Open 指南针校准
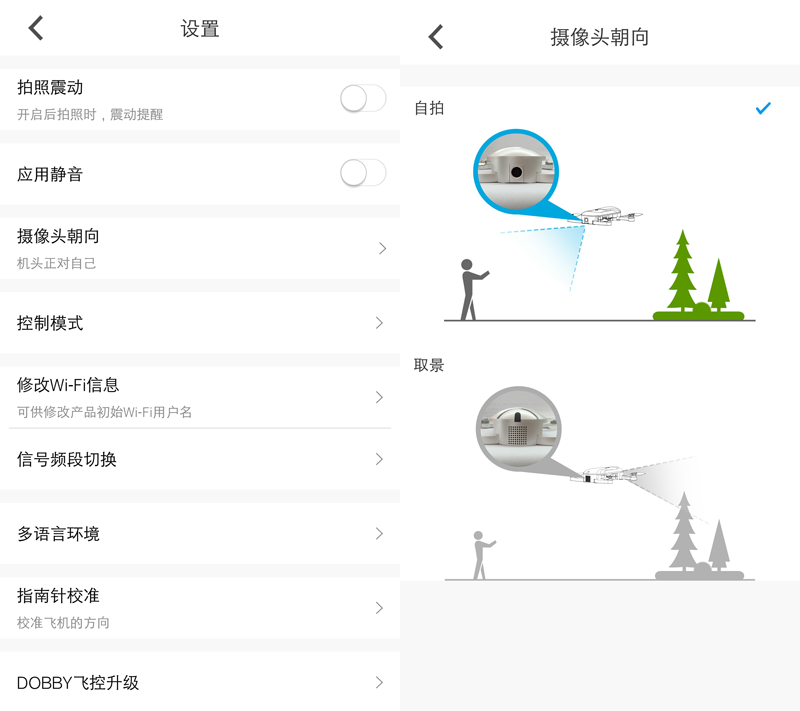 [x=200, y=607]
